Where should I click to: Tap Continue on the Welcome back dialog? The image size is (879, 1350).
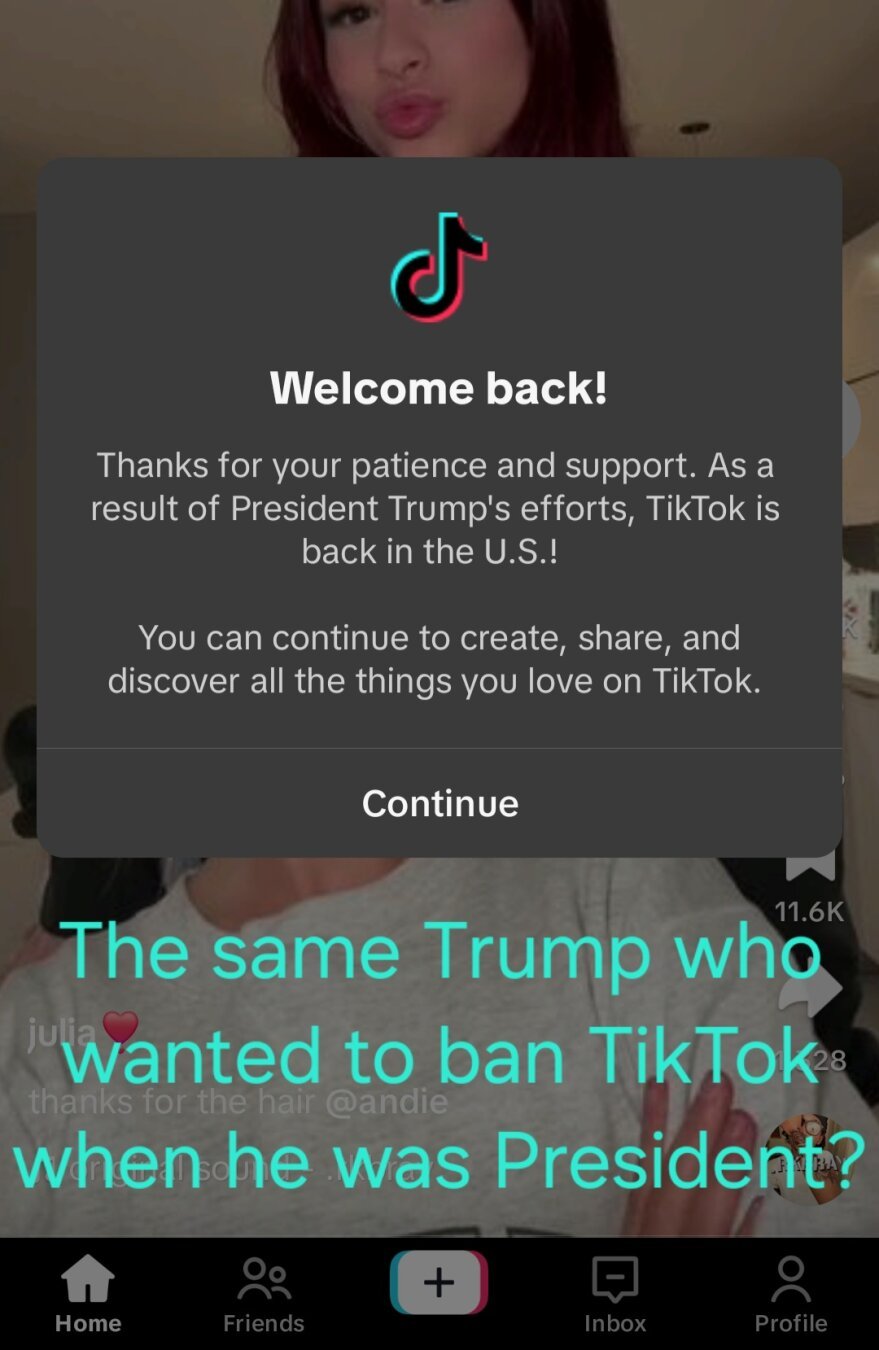click(x=440, y=803)
